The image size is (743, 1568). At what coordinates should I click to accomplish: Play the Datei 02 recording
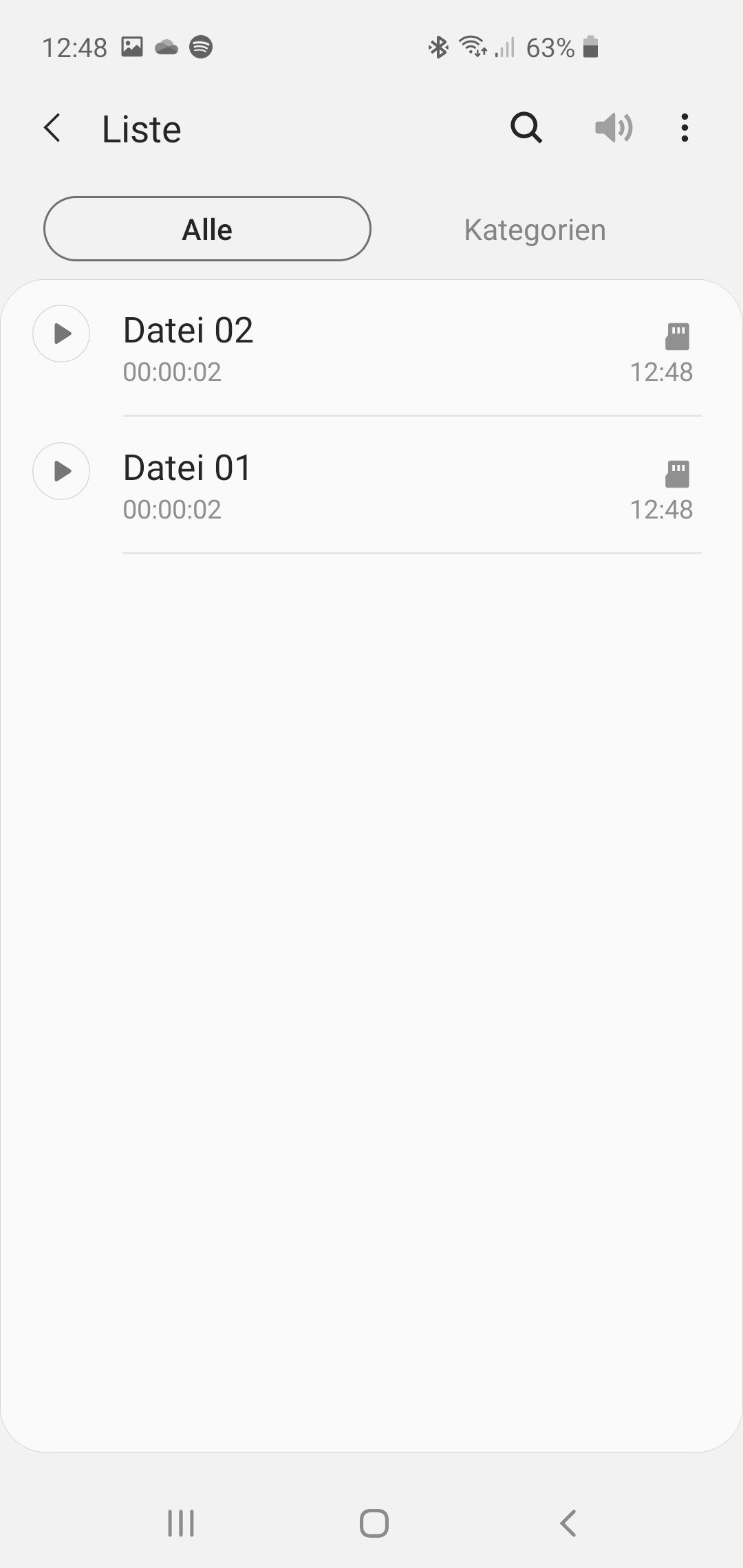61,334
